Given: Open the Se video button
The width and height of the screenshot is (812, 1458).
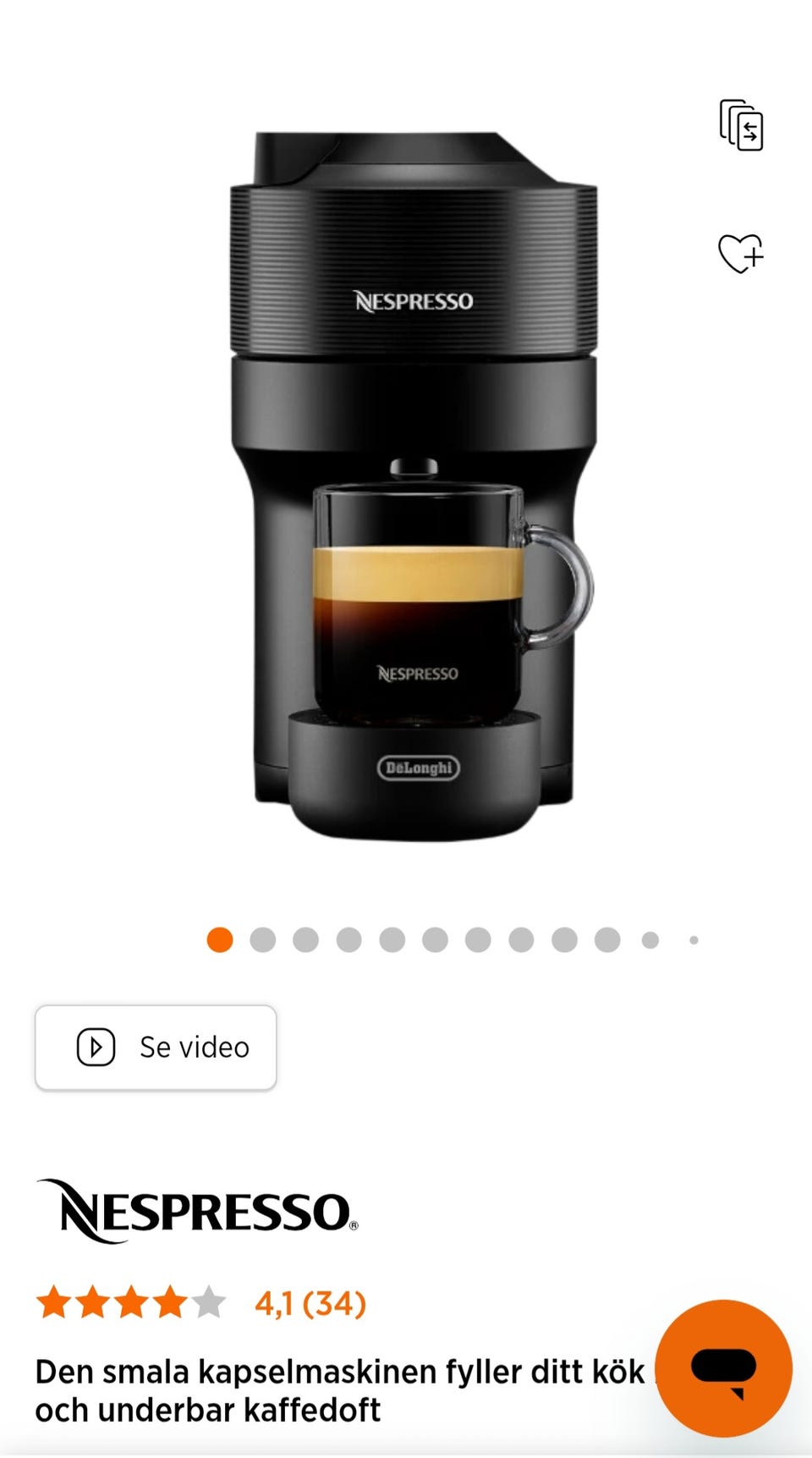Looking at the screenshot, I should [156, 1047].
